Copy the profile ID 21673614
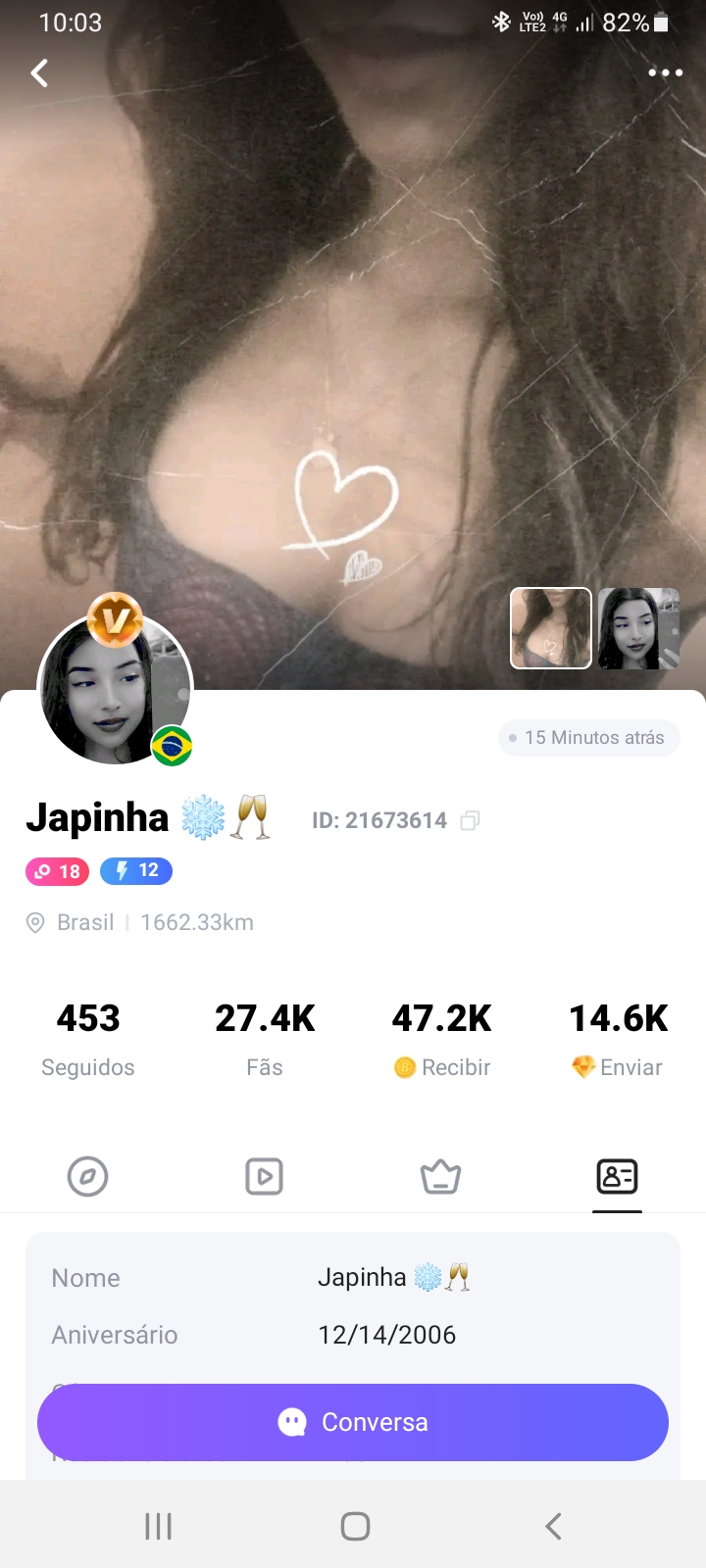 tap(470, 820)
